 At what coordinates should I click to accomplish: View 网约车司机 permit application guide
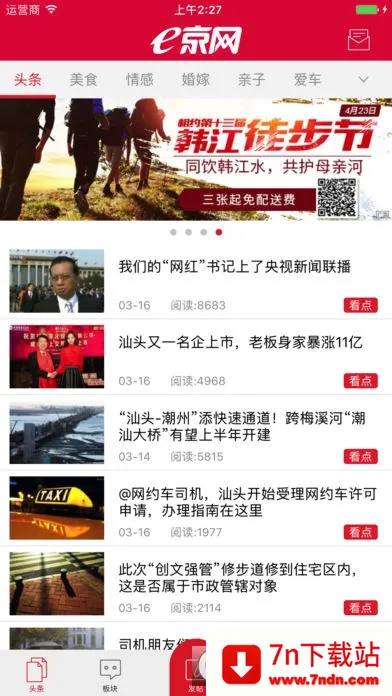coord(196,508)
